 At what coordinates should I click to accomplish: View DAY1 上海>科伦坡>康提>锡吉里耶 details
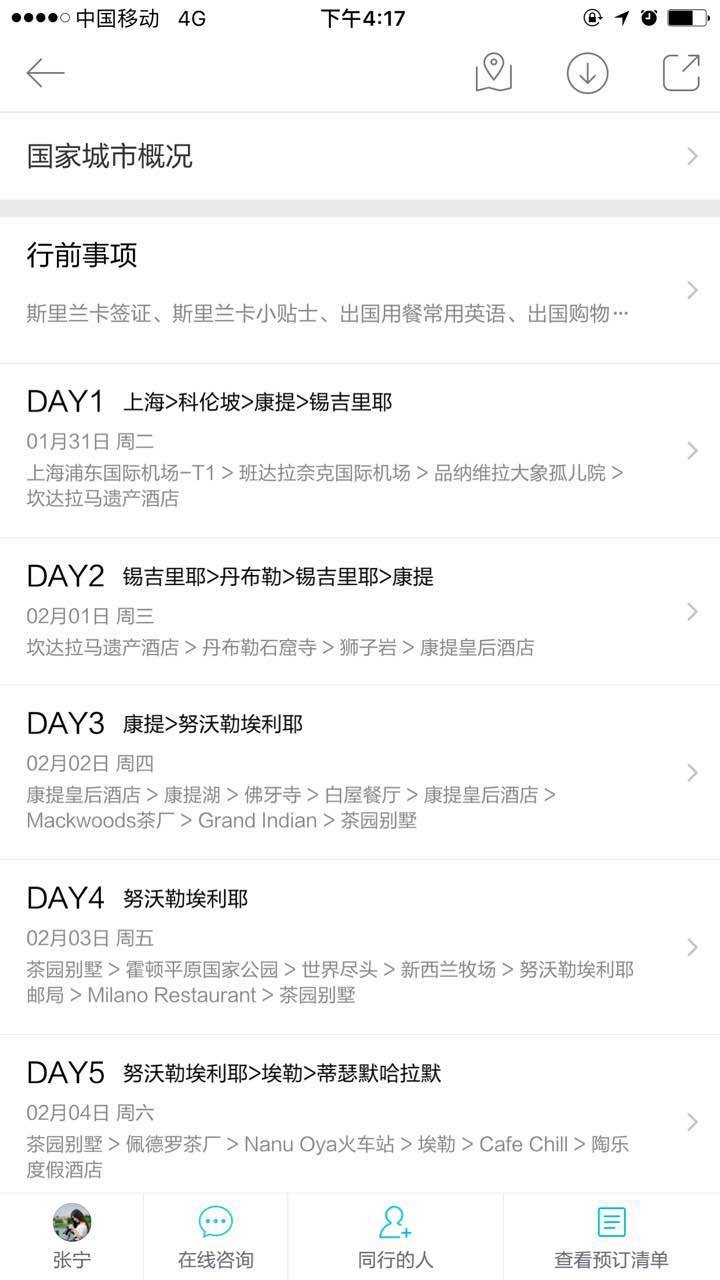point(360,451)
